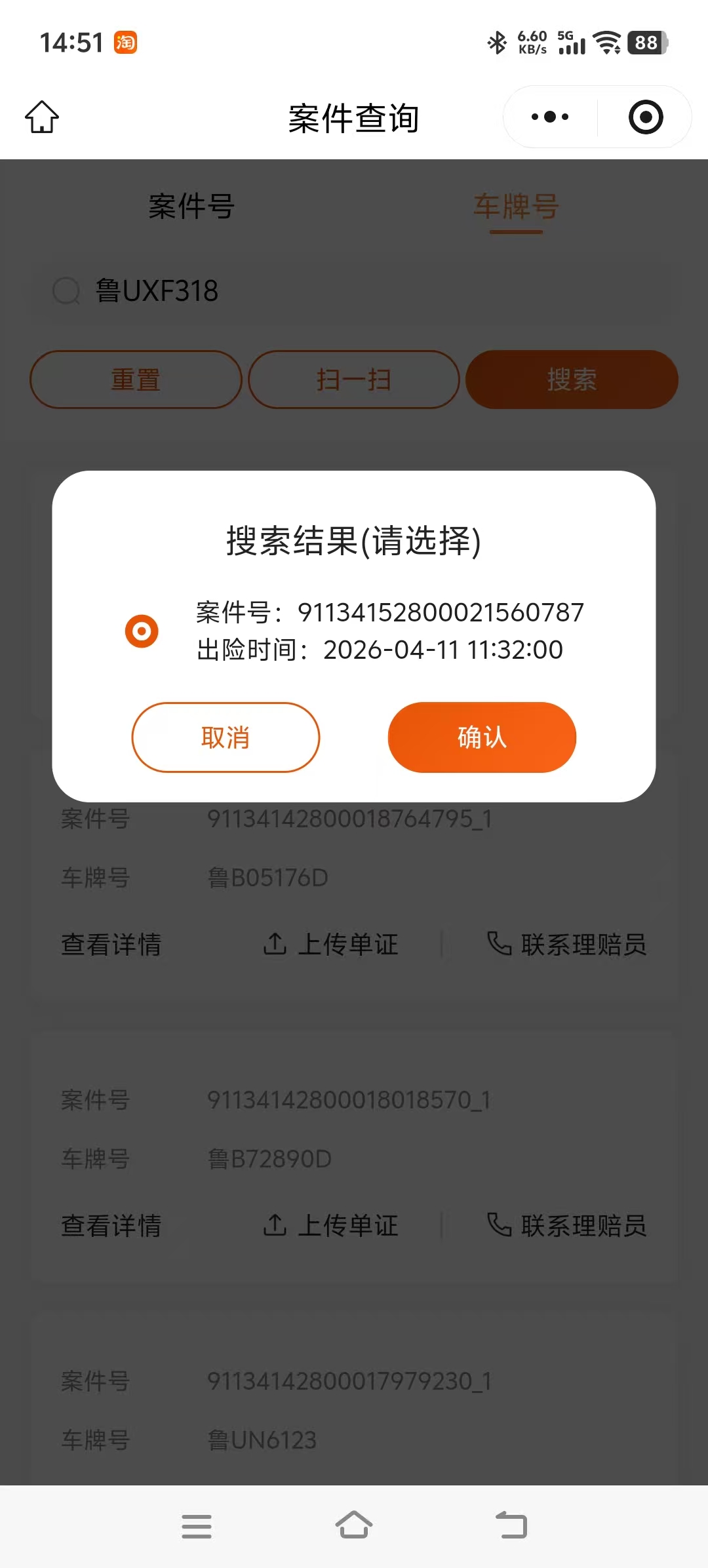Open recent apps from the navigation bar
Image resolution: width=708 pixels, height=1568 pixels.
[197, 1525]
